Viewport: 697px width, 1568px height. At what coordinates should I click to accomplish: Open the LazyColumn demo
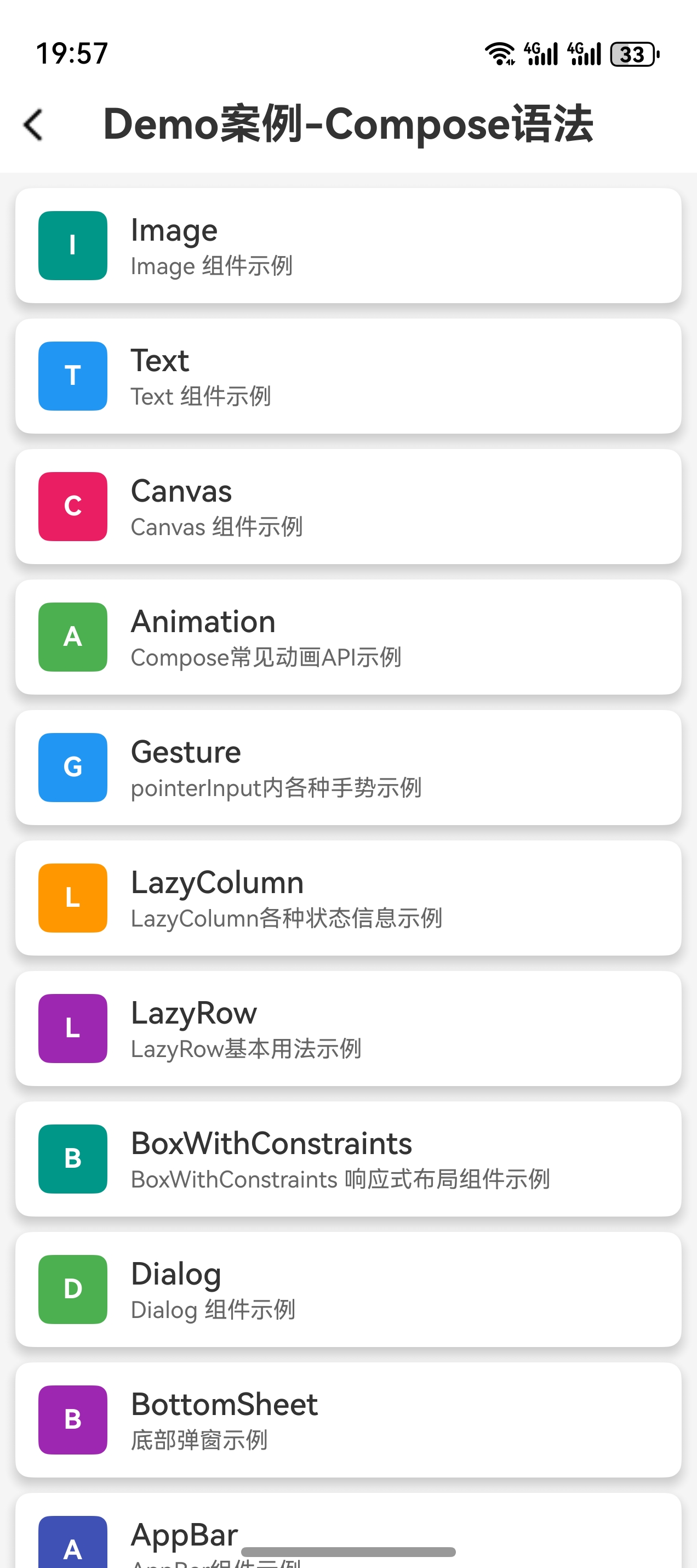point(348,898)
